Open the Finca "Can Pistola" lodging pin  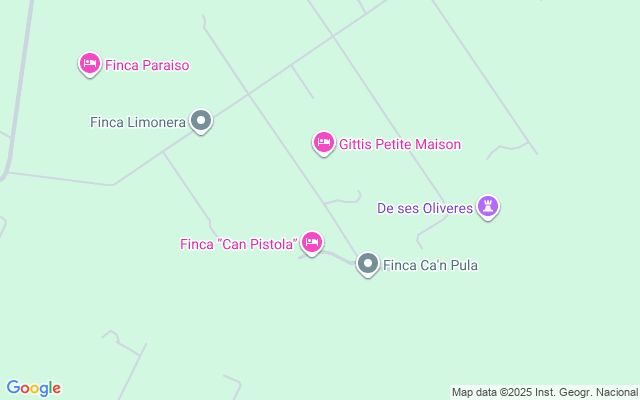tap(312, 242)
